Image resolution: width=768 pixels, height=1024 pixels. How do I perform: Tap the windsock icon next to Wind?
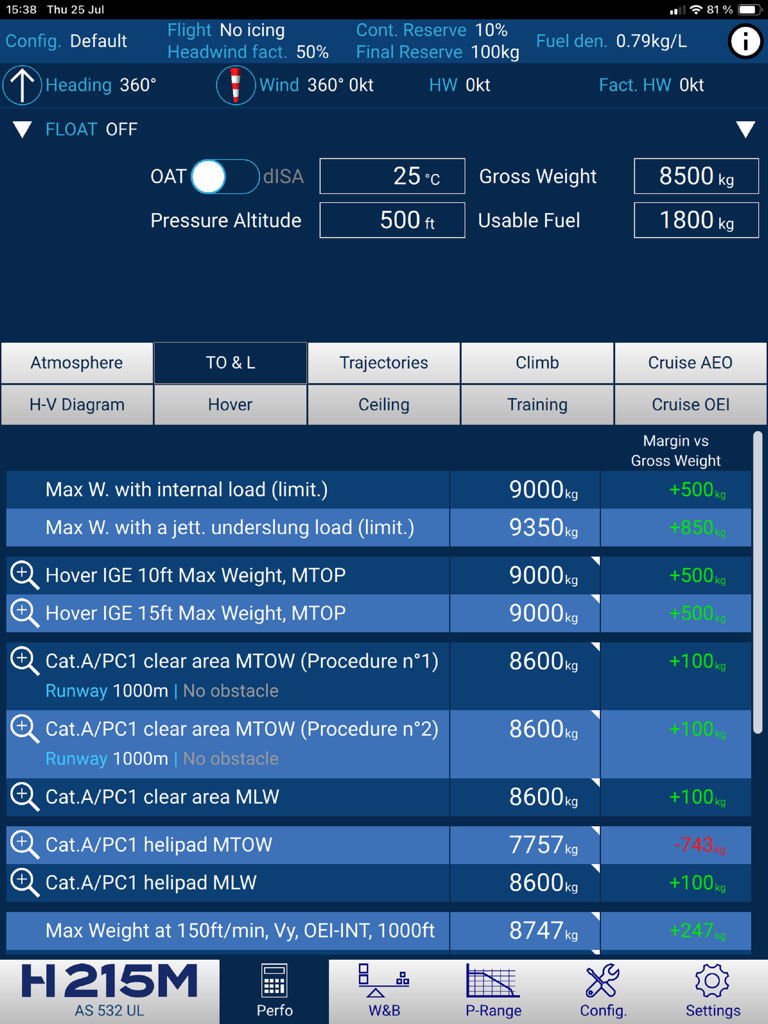[x=235, y=85]
